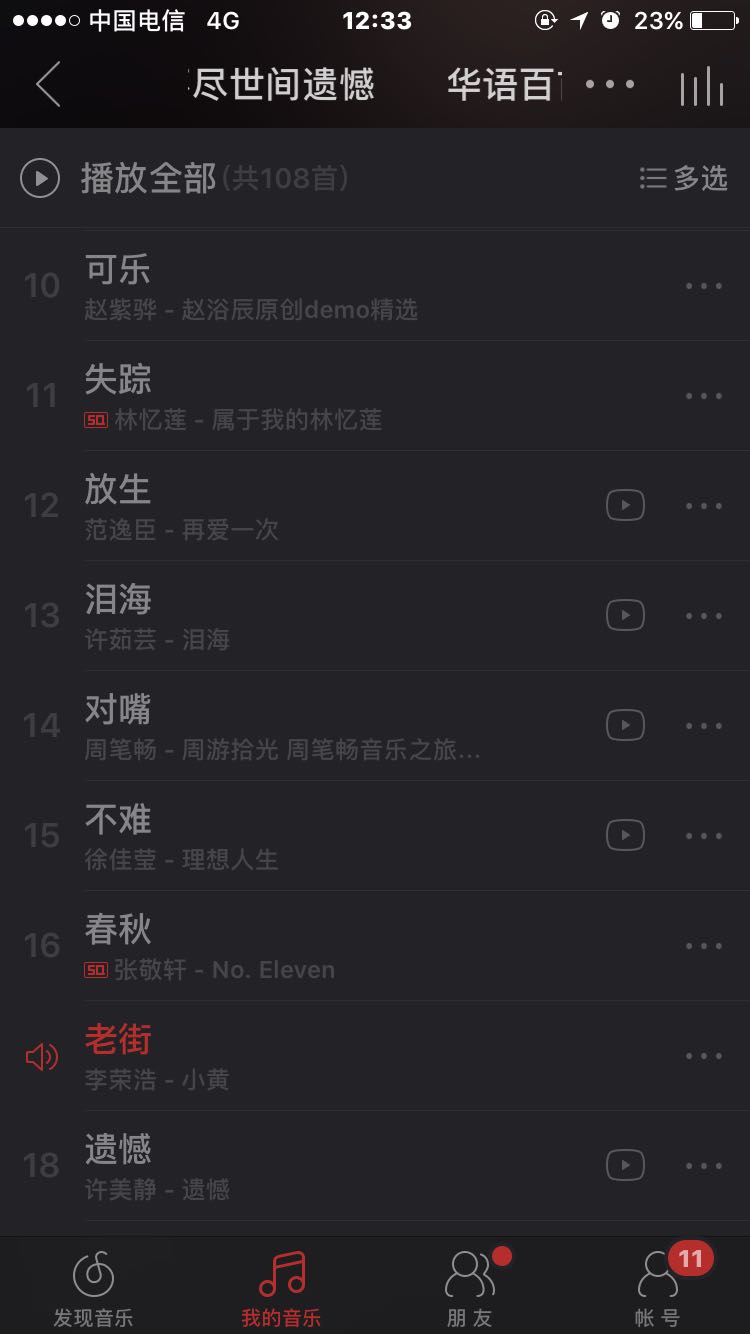Play all 108 songs
The width and height of the screenshot is (750, 1334).
185,178
